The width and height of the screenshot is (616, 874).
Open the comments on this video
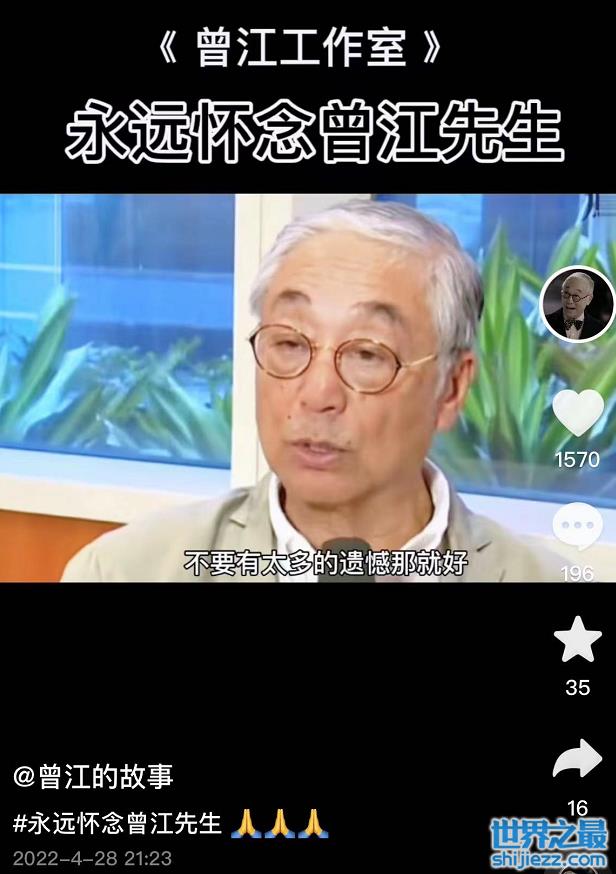(577, 526)
